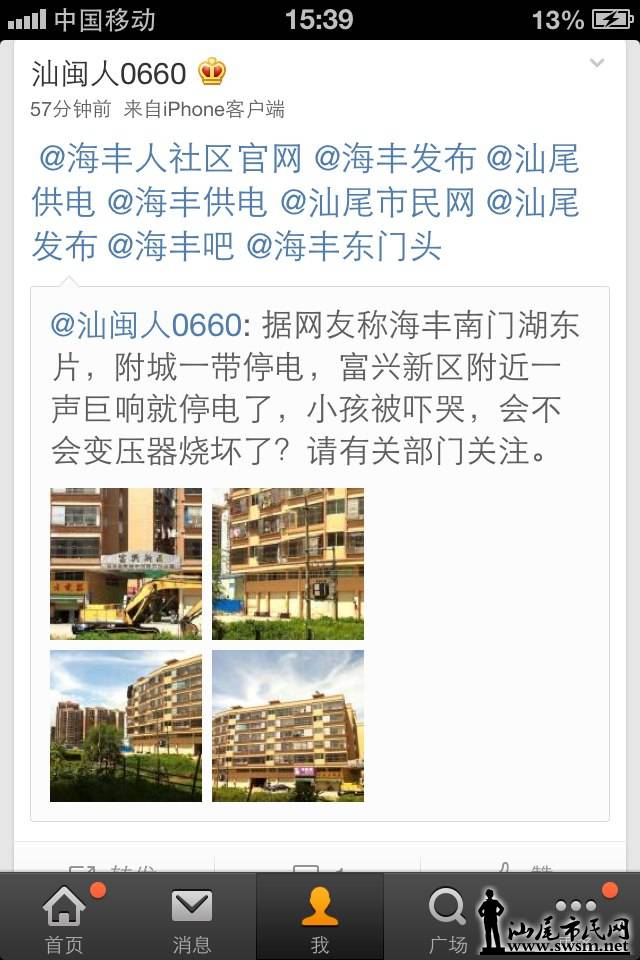
Task: View the bottom-right apartment building photo
Action: (288, 725)
